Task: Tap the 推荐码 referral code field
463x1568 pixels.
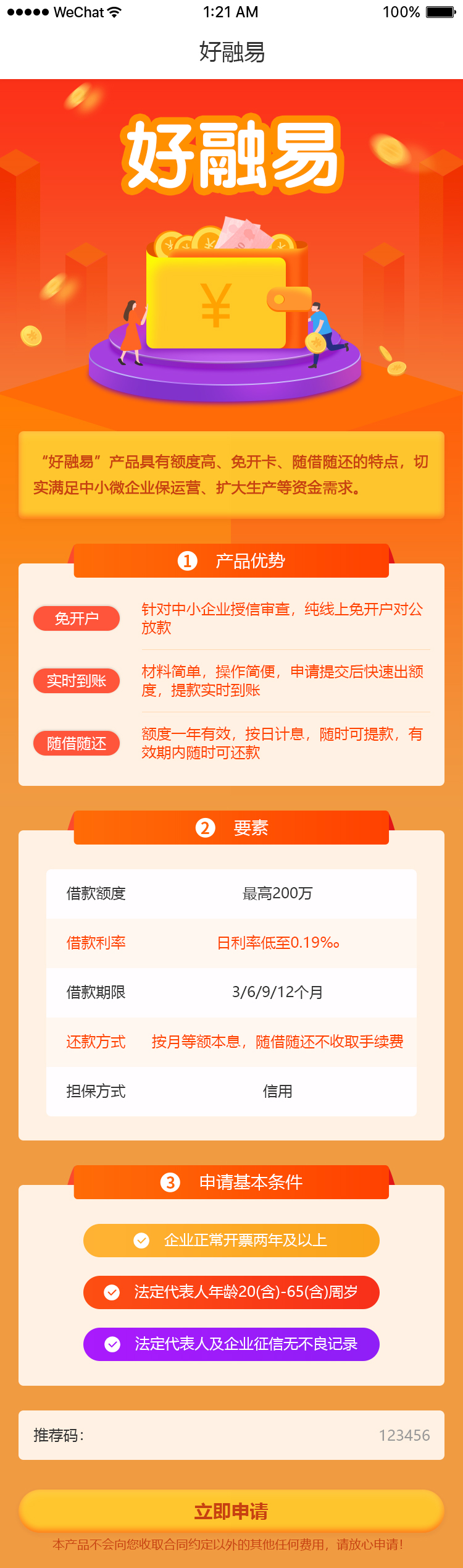Action: tap(231, 1435)
